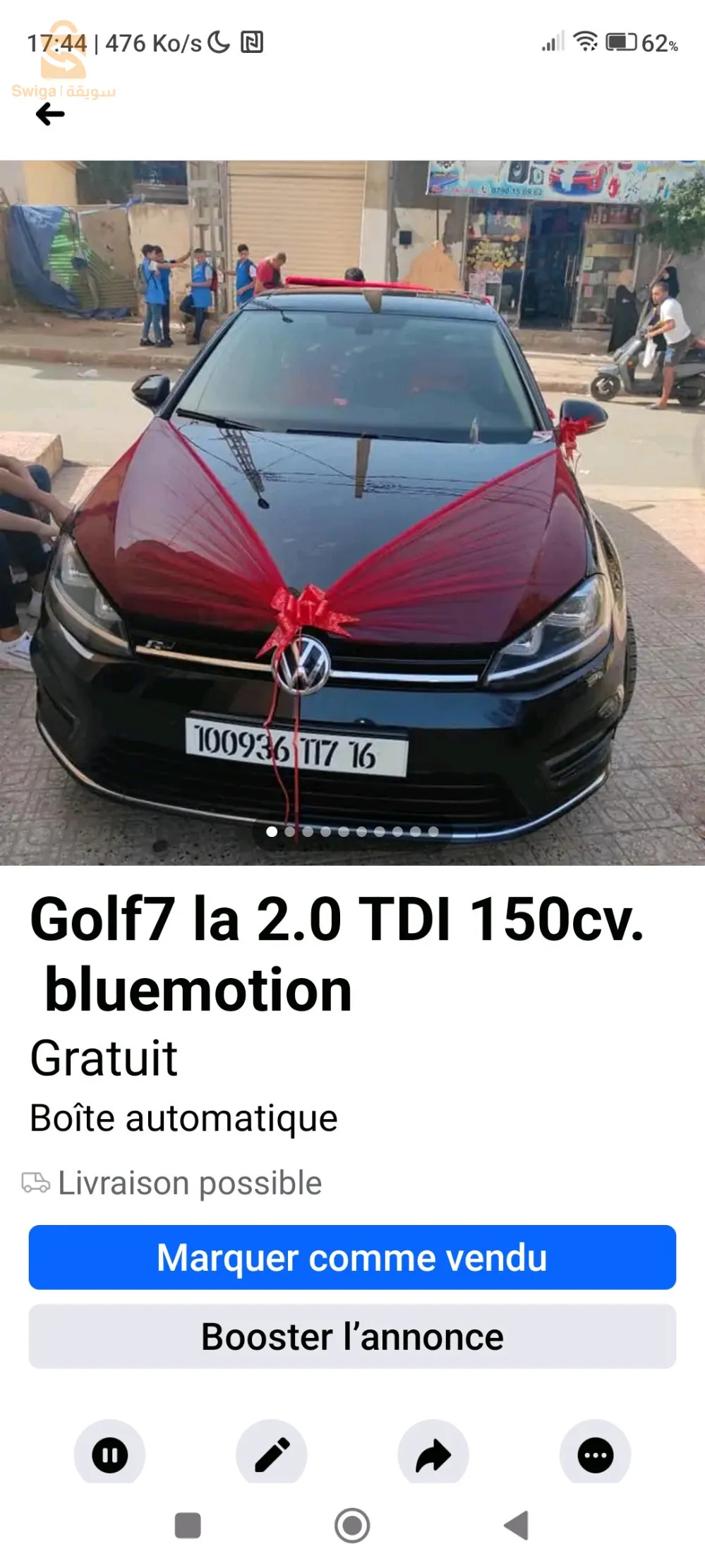Tap Marquer comme vendu button
The width and height of the screenshot is (705, 1568).
[352, 1258]
